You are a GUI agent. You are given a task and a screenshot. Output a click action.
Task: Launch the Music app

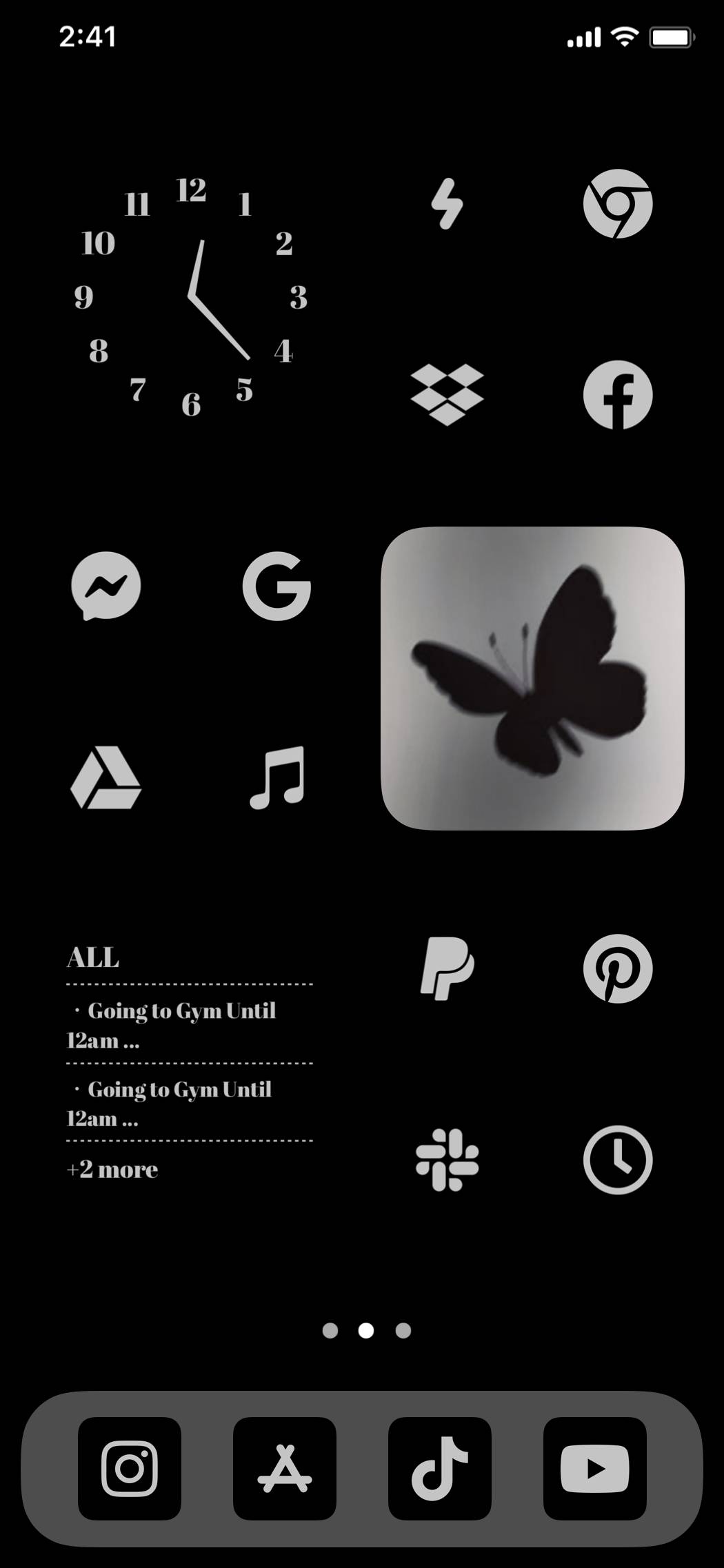coord(276,777)
